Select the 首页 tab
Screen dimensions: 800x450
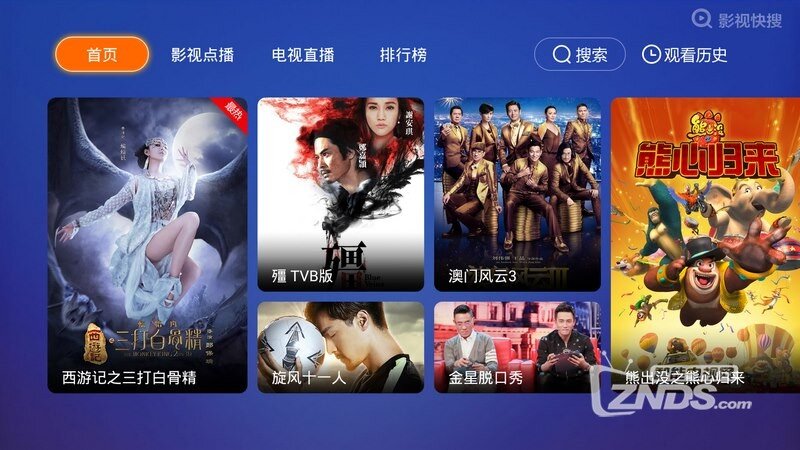[x=102, y=55]
